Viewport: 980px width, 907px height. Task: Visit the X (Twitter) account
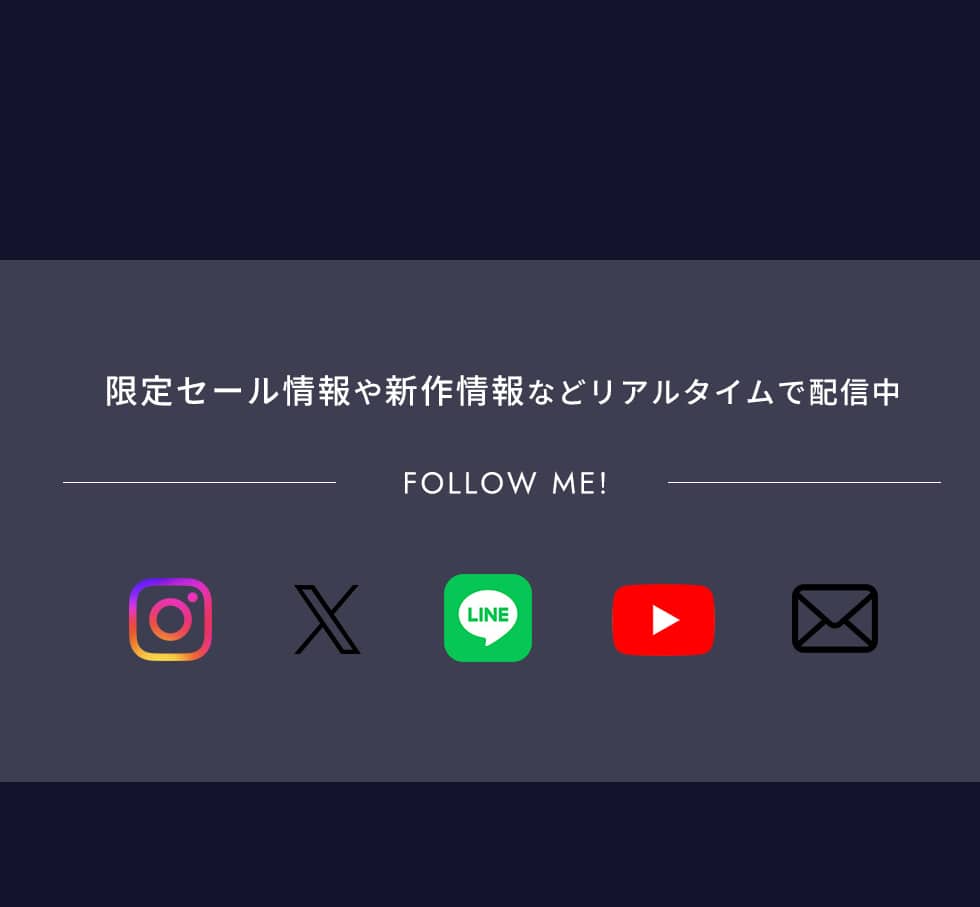[327, 619]
